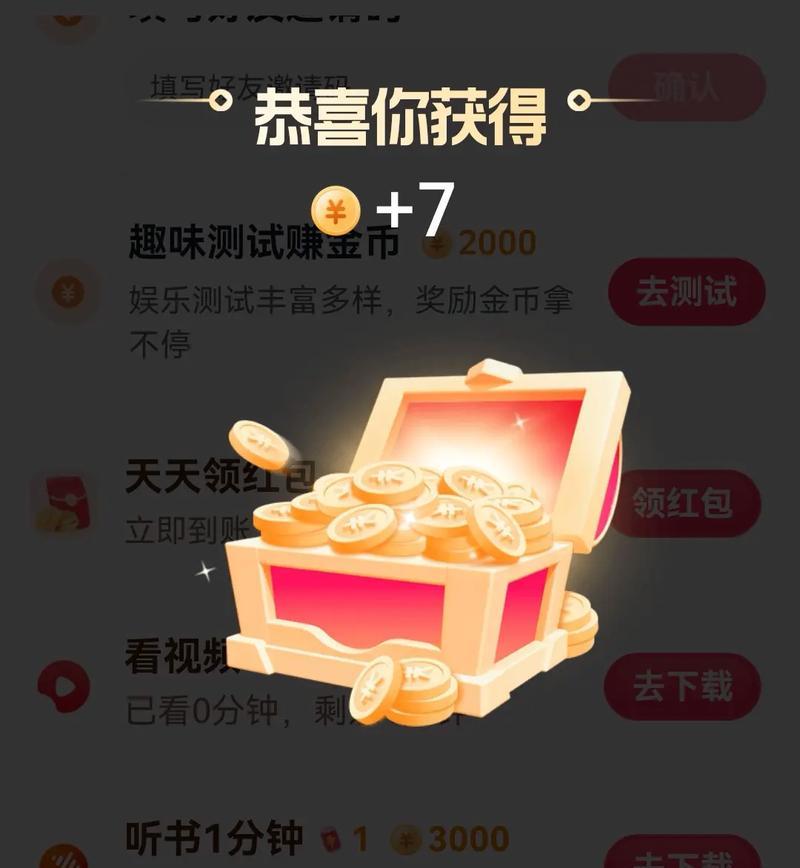Tap the 确认 button for the invite code
The width and height of the screenshot is (800, 868).
[x=686, y=87]
